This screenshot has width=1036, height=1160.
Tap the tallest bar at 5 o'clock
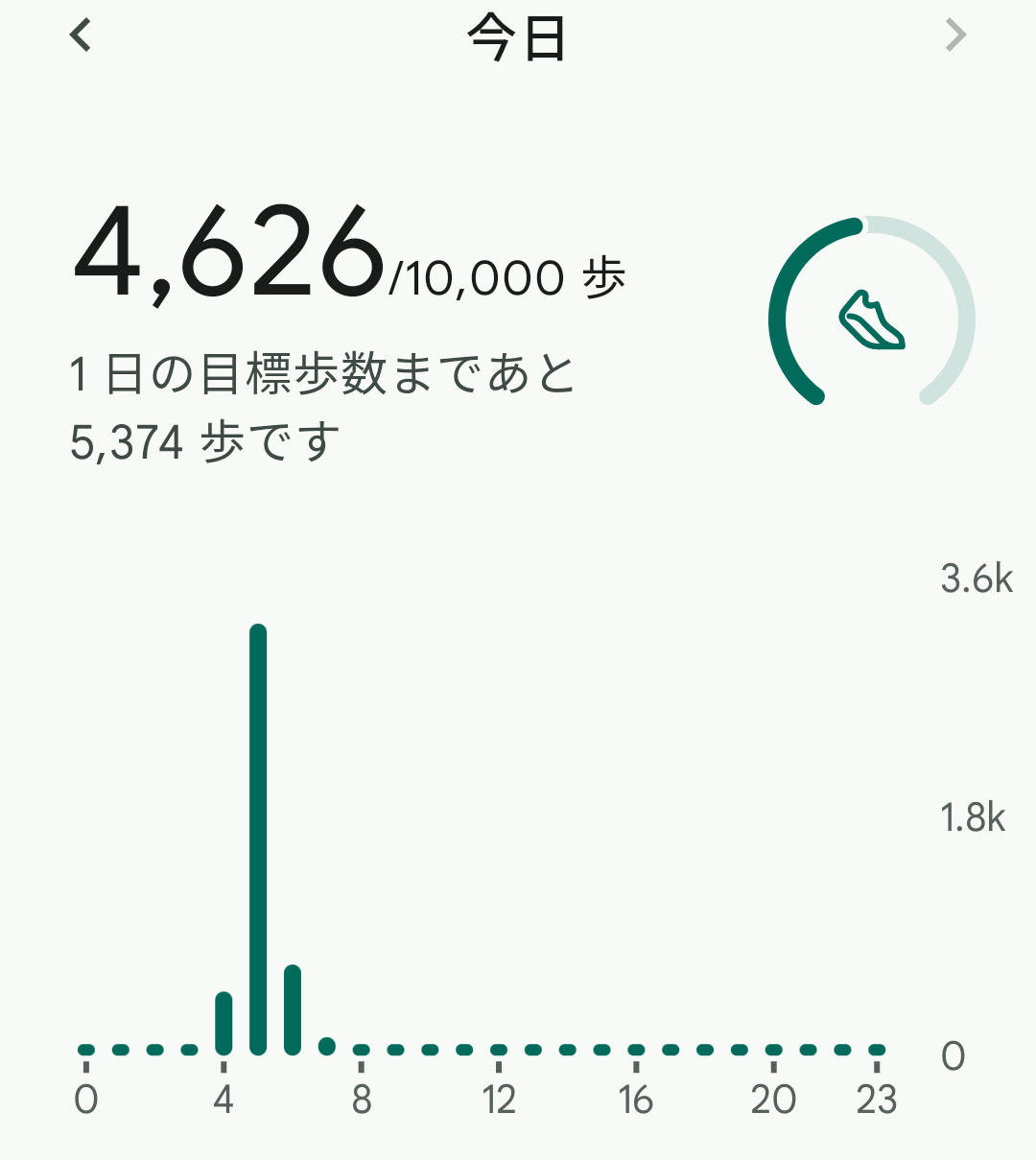(258, 840)
